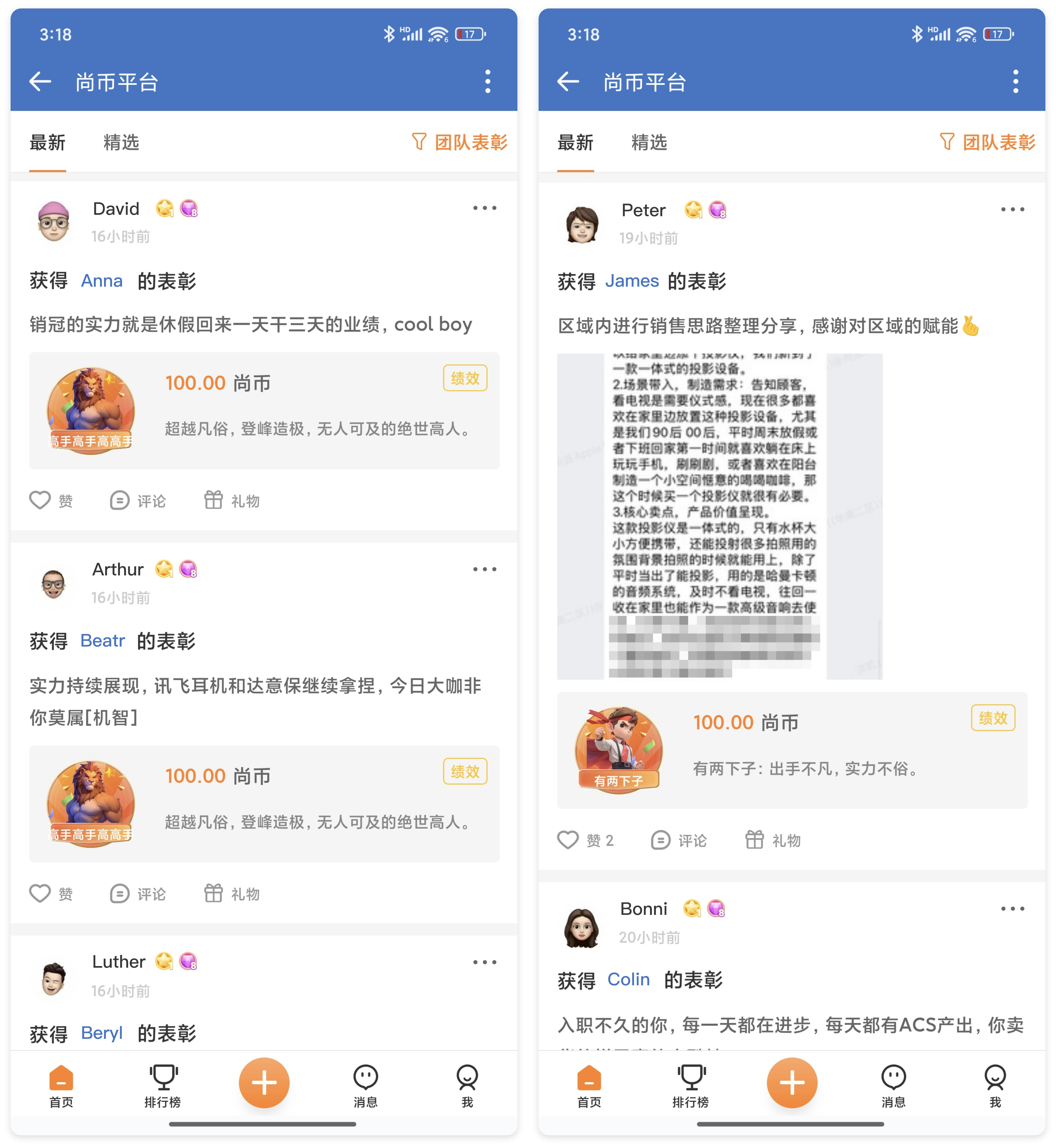Open the more options on Bonni's post
Viewport: 1056px width, 1148px height.
pos(1013,909)
